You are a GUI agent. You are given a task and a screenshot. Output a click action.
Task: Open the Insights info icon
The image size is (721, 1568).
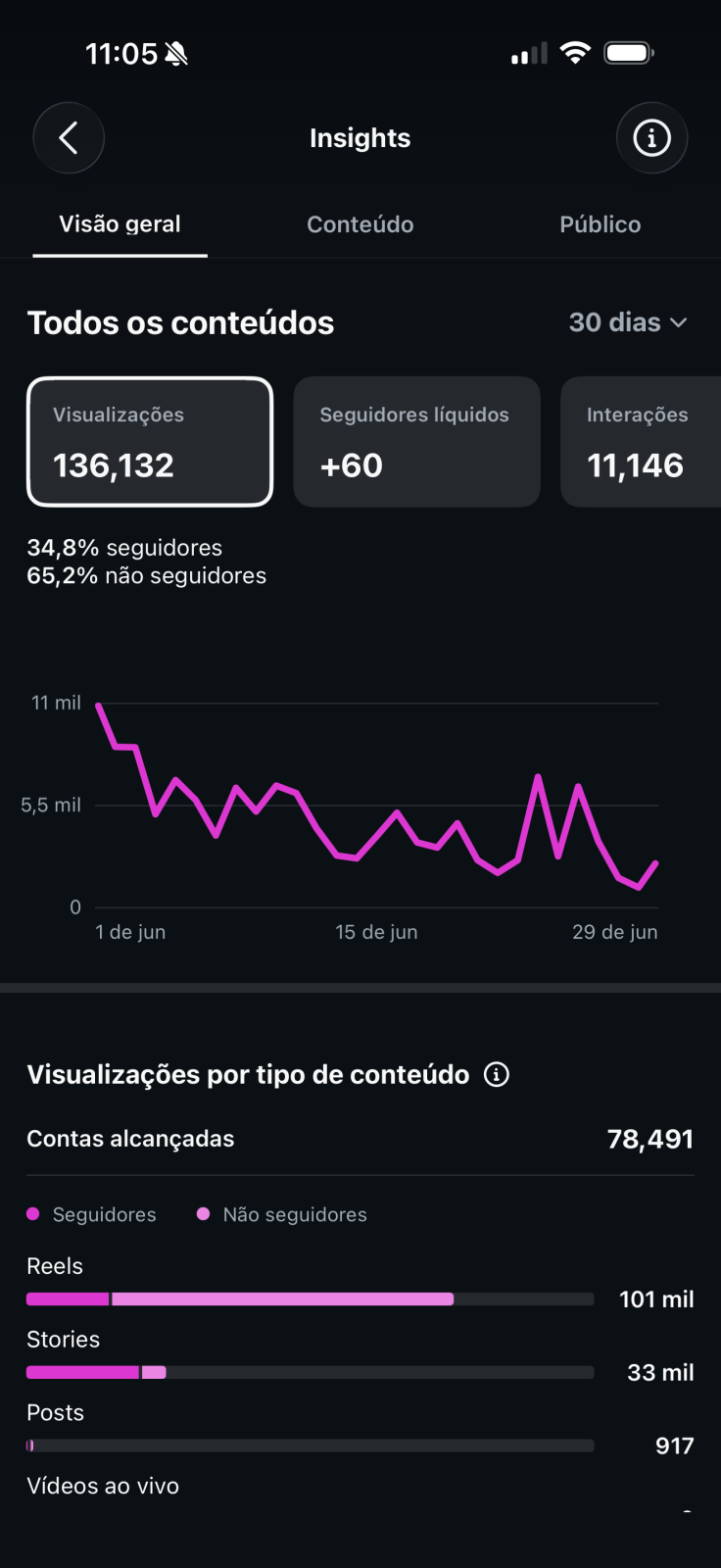[x=651, y=138]
